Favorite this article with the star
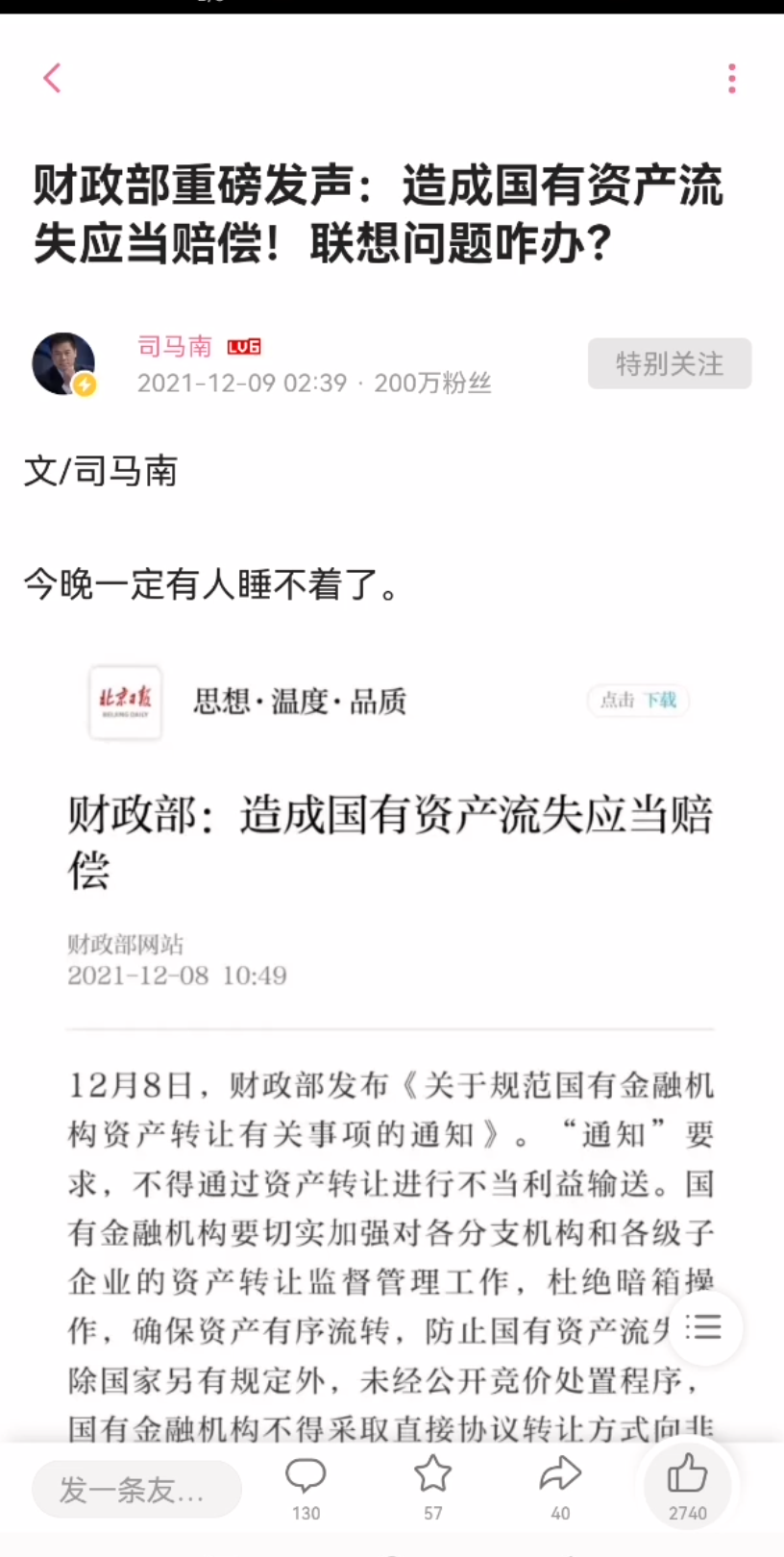Viewport: 784px width, 1557px height. [x=432, y=1486]
